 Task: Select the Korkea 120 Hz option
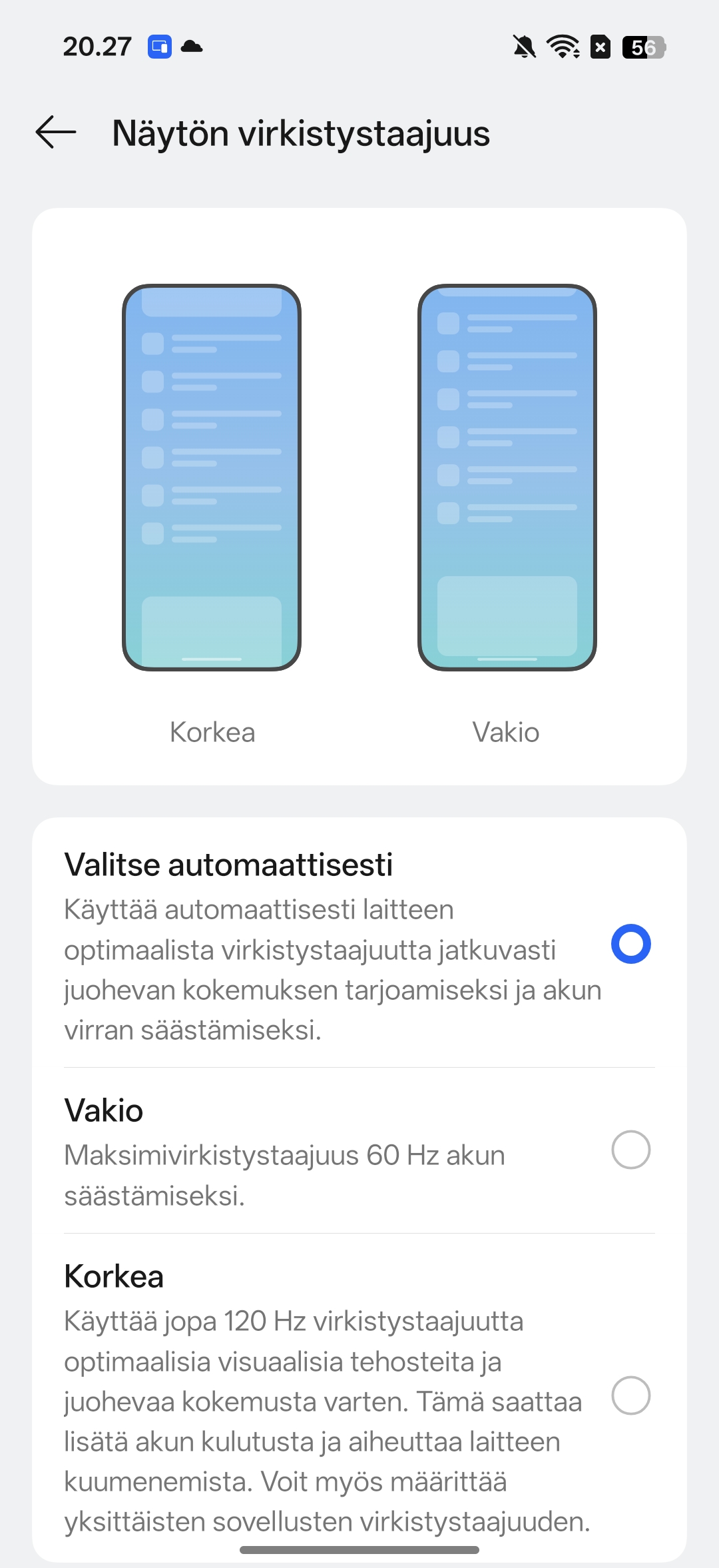click(630, 1395)
